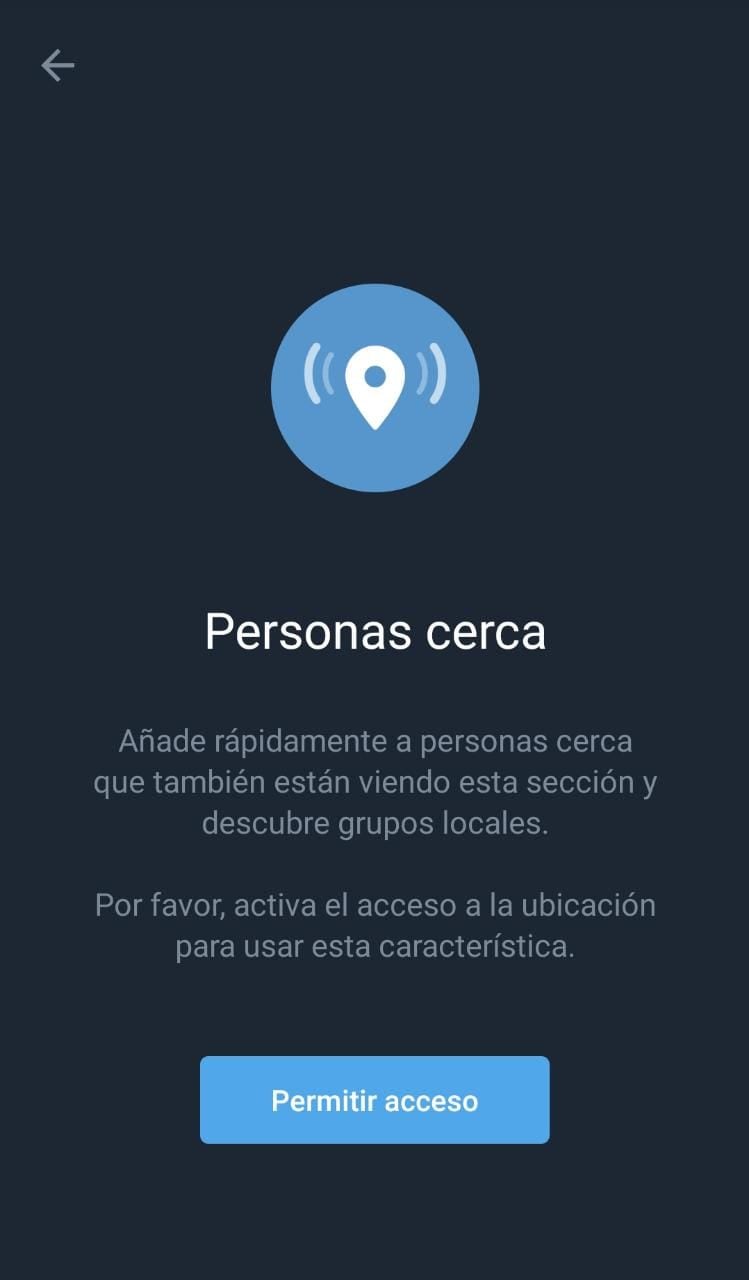Go back using the top arrow
Screen dimensions: 749x1280
click(57, 66)
